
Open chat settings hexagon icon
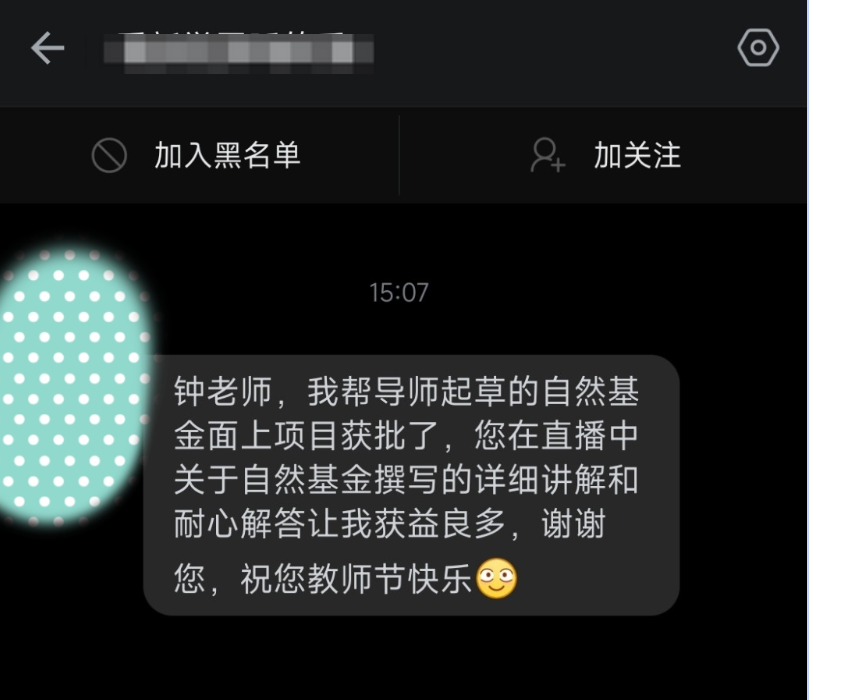pyautogui.click(x=758, y=48)
